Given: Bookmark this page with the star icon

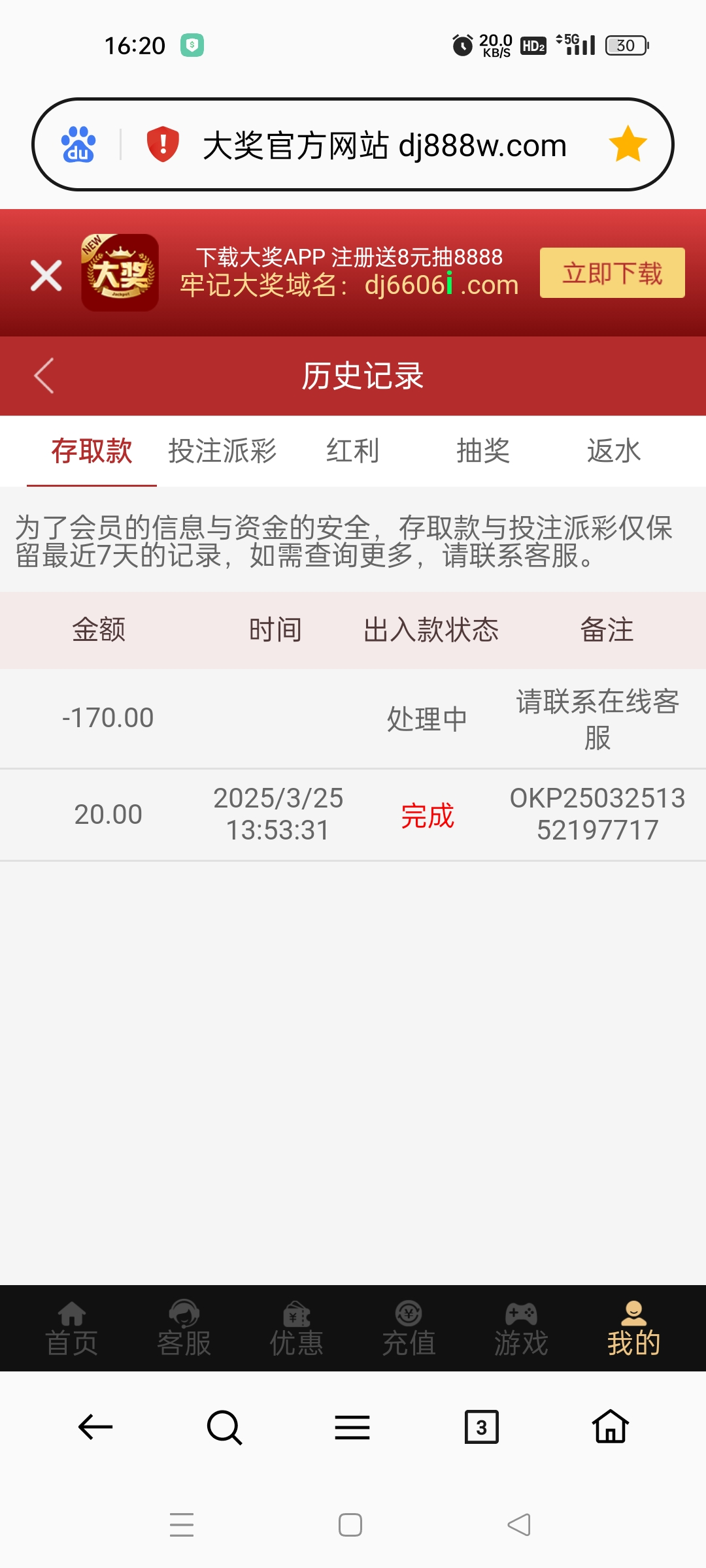Looking at the screenshot, I should 628,144.
